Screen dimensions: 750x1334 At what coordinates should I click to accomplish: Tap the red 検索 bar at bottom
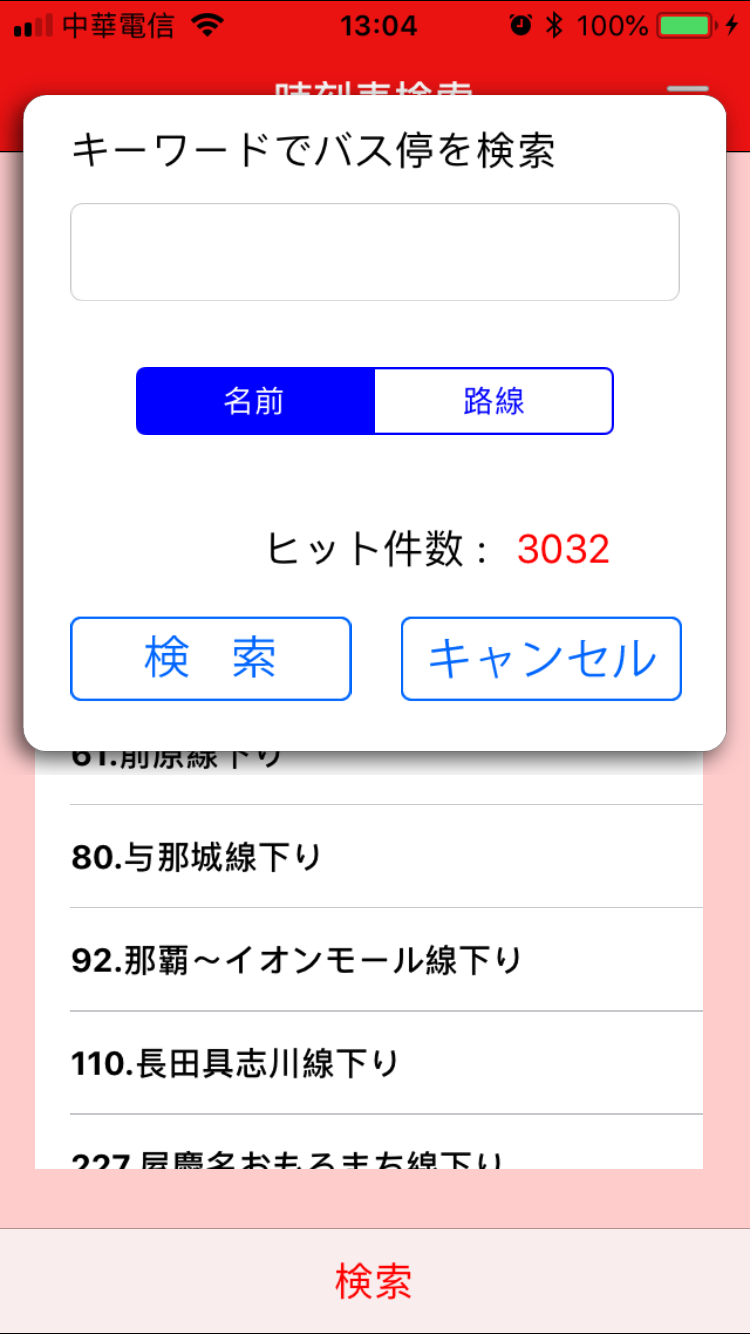coord(375,1281)
